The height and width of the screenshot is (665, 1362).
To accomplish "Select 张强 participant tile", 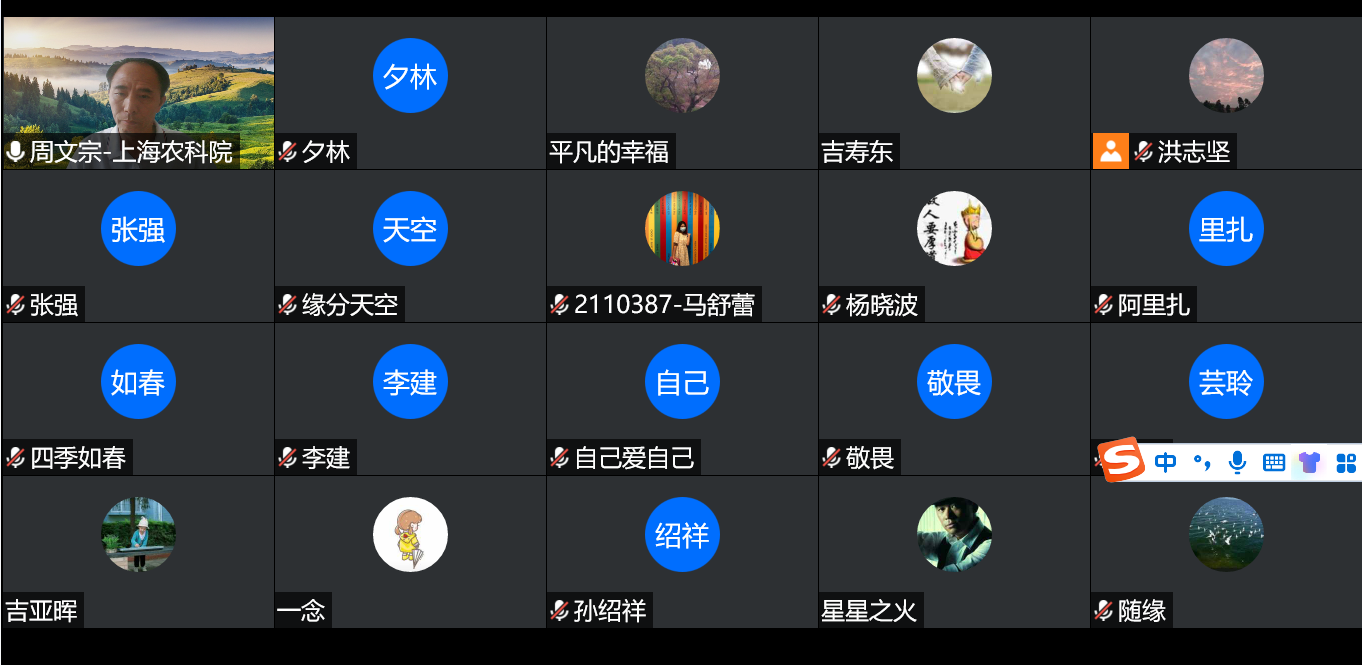I will coord(138,245).
